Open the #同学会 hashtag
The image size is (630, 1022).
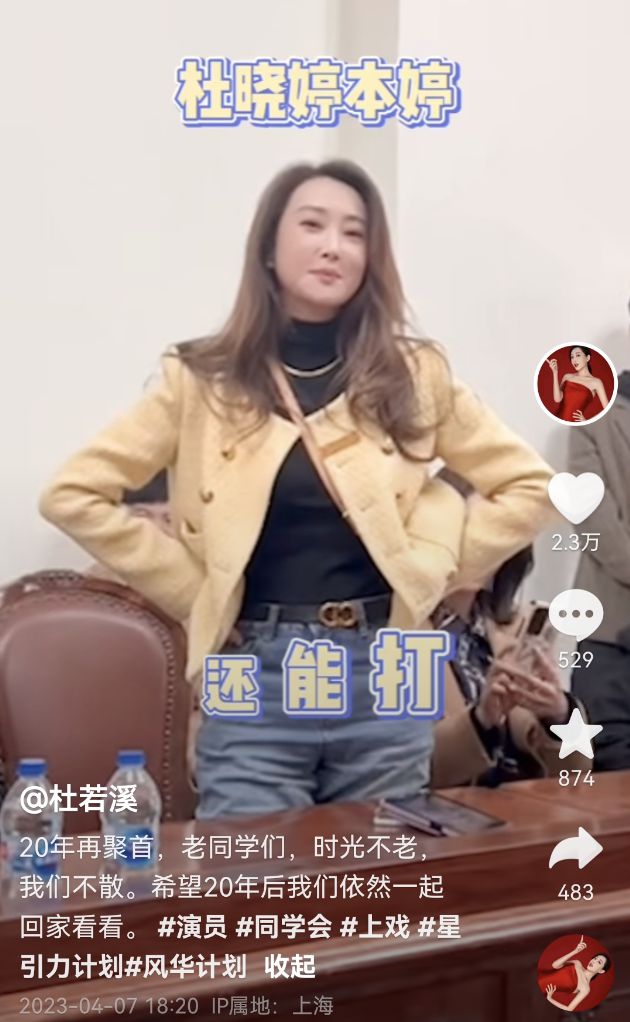click(283, 926)
